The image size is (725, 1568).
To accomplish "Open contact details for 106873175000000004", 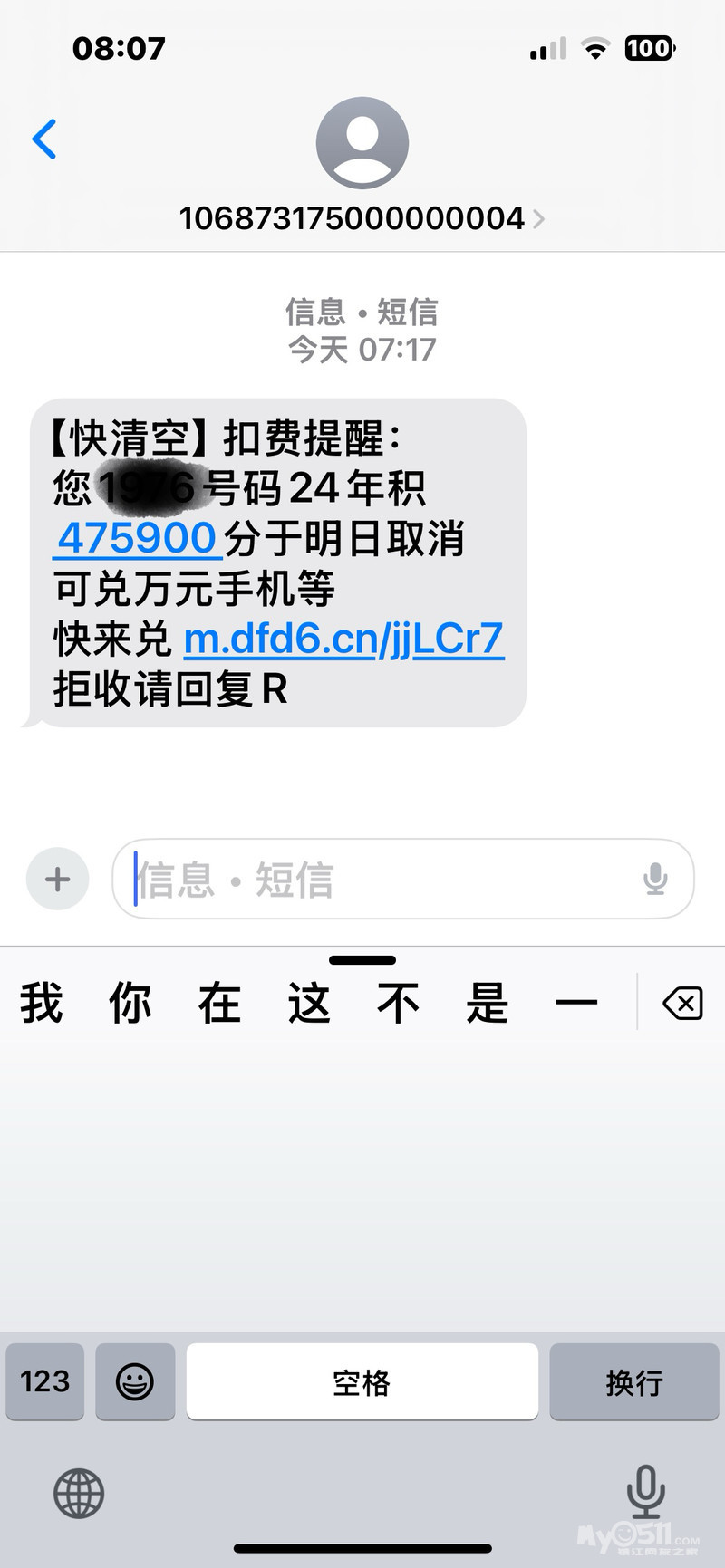I will coord(362,218).
